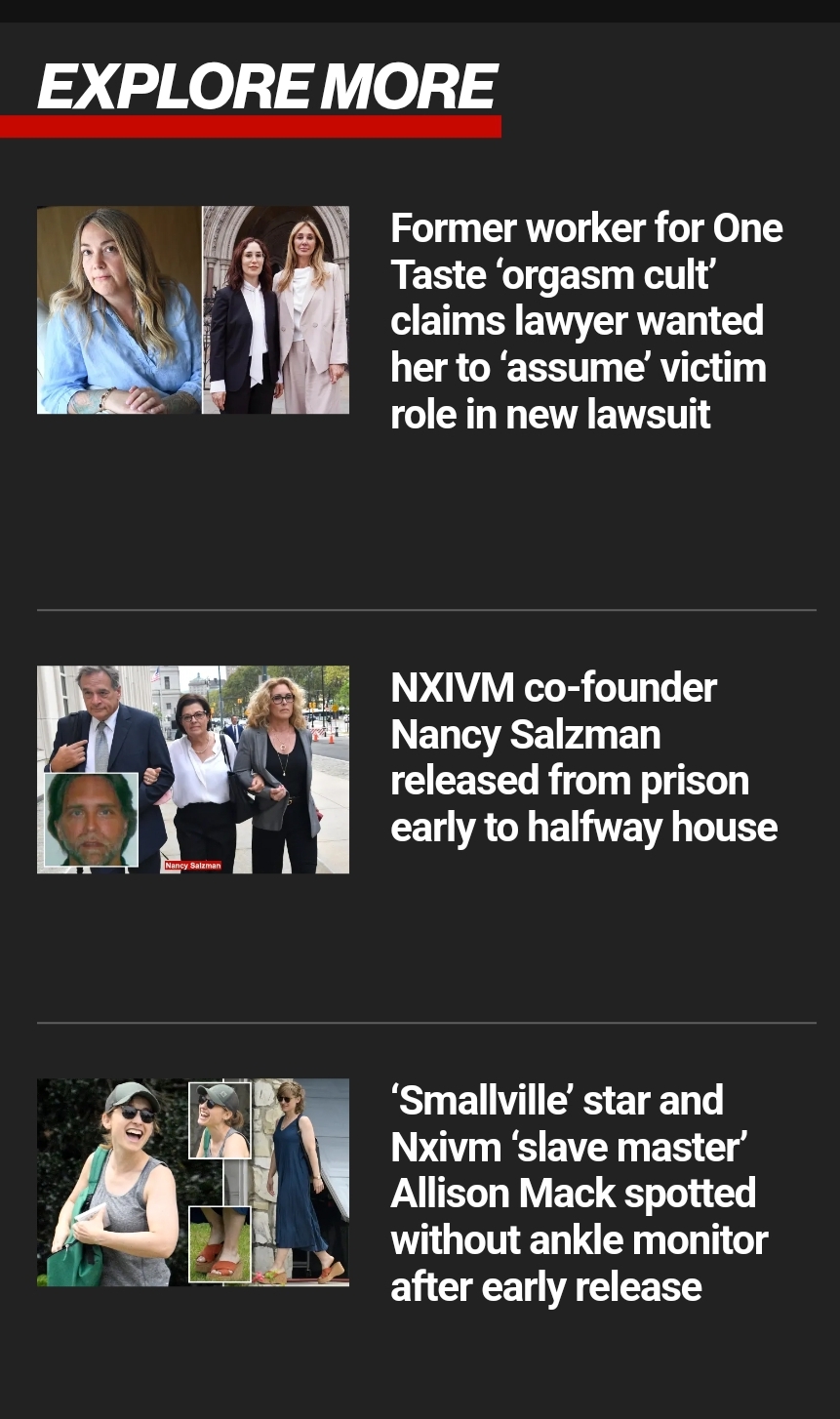Open the Nancy Salzman article image
Image resolution: width=840 pixels, height=1419 pixels.
click(193, 769)
